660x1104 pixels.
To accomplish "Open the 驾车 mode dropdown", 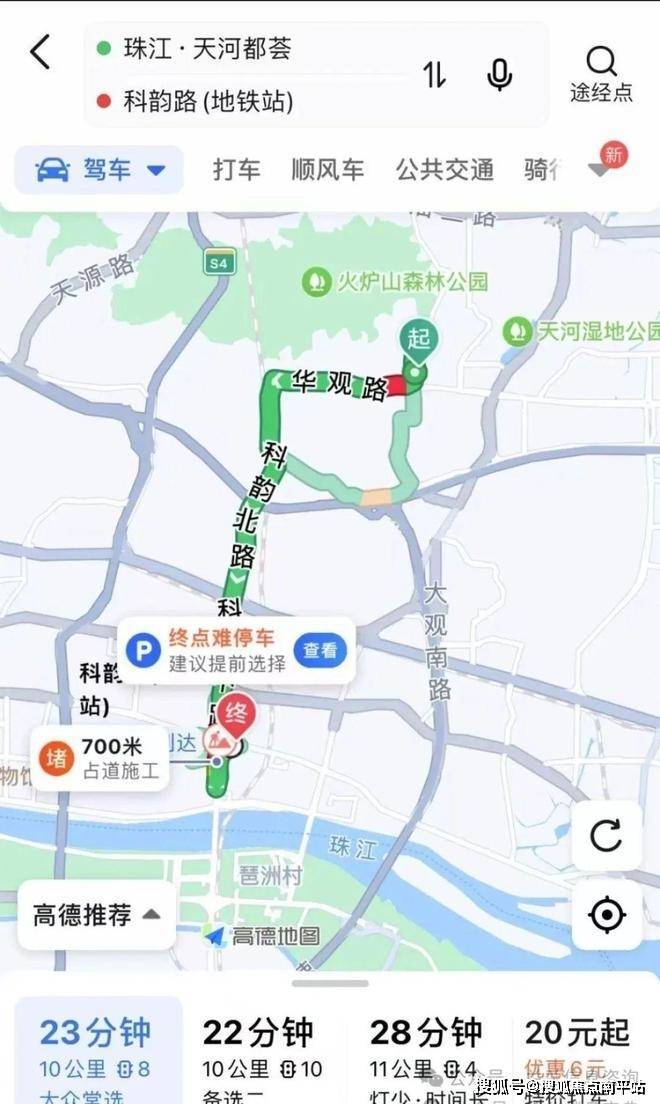I will coord(99,170).
